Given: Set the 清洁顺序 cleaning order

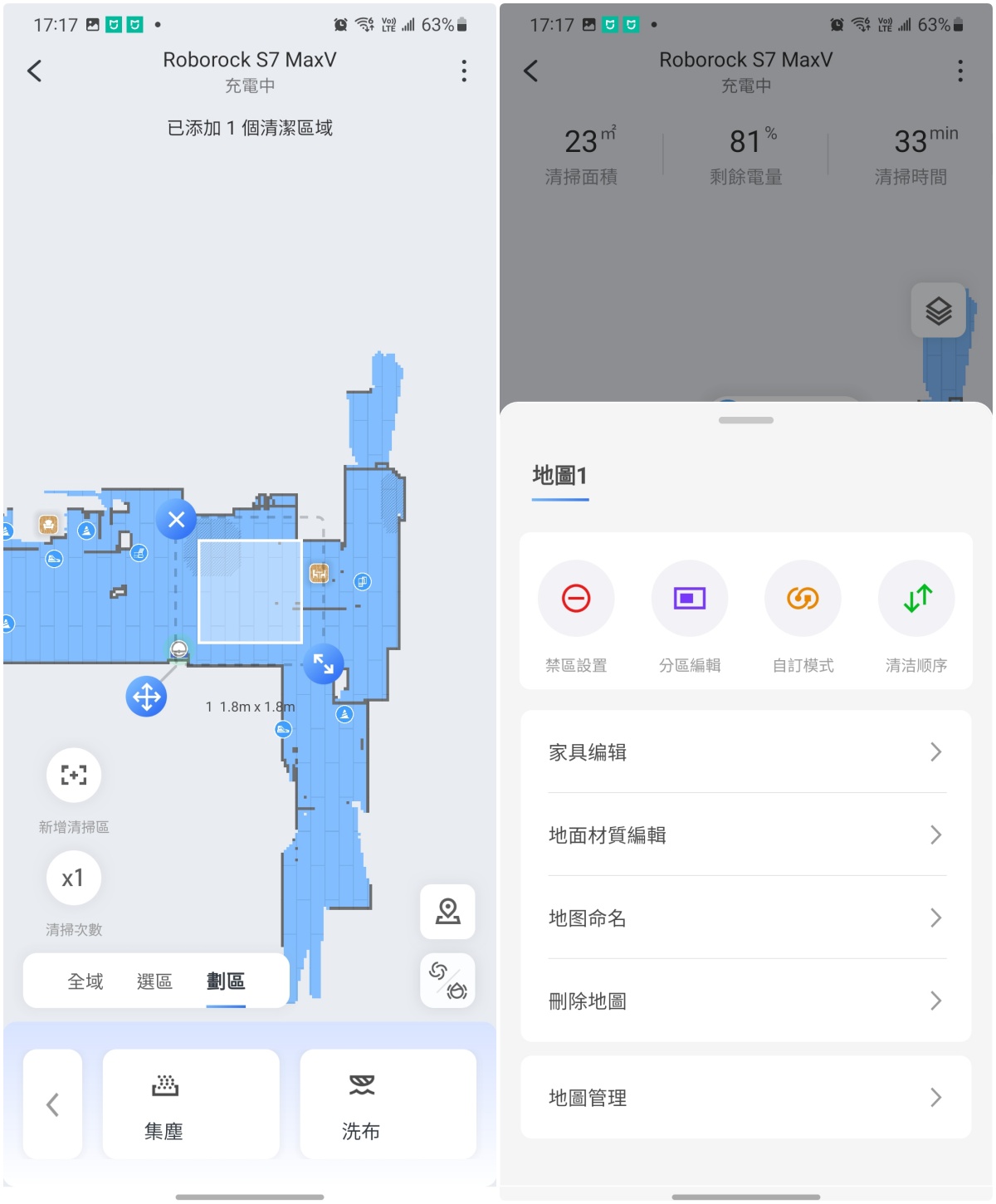Looking at the screenshot, I should 916,599.
